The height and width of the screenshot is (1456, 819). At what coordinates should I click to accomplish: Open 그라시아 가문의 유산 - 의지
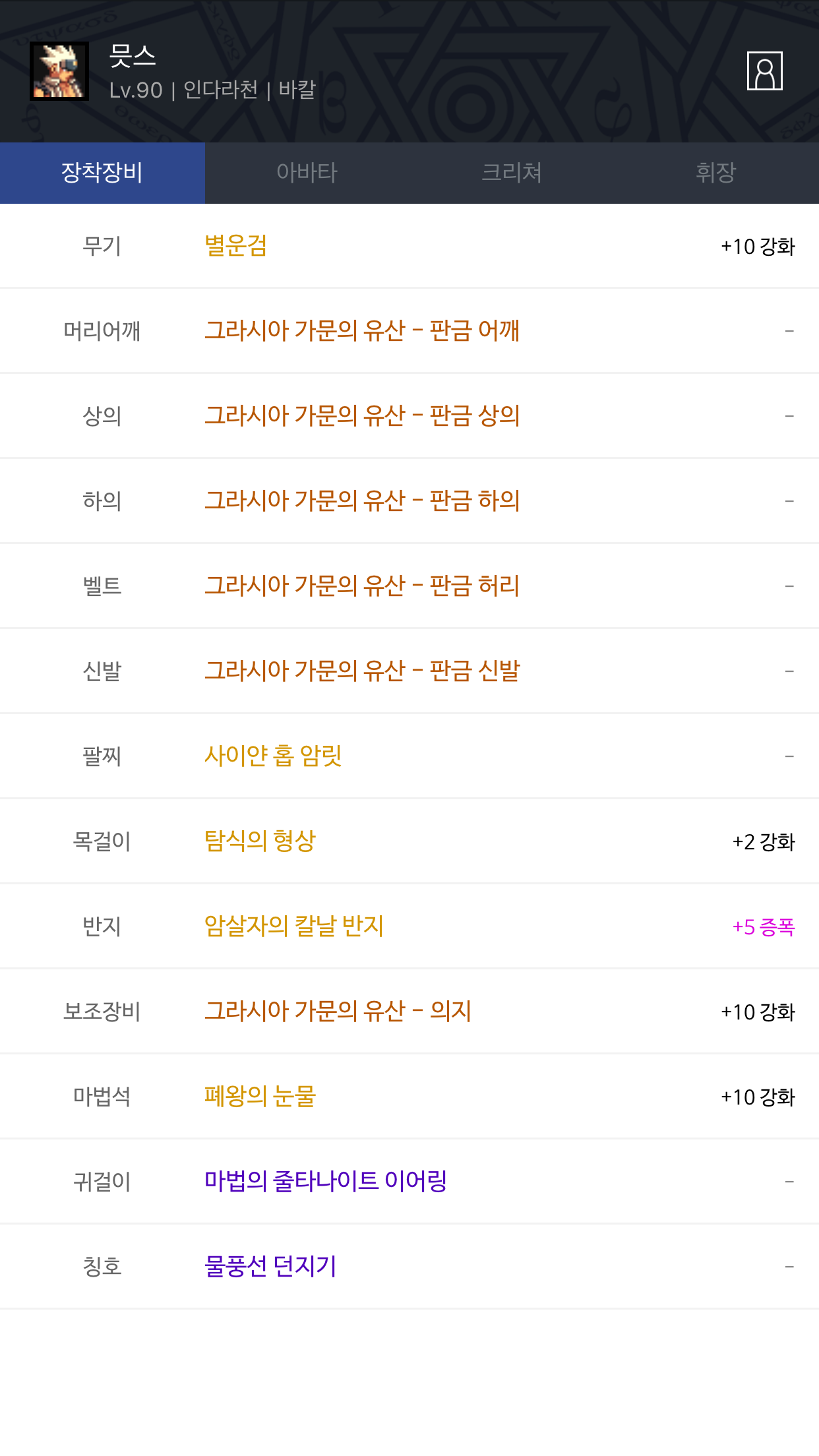pyautogui.click(x=338, y=1011)
